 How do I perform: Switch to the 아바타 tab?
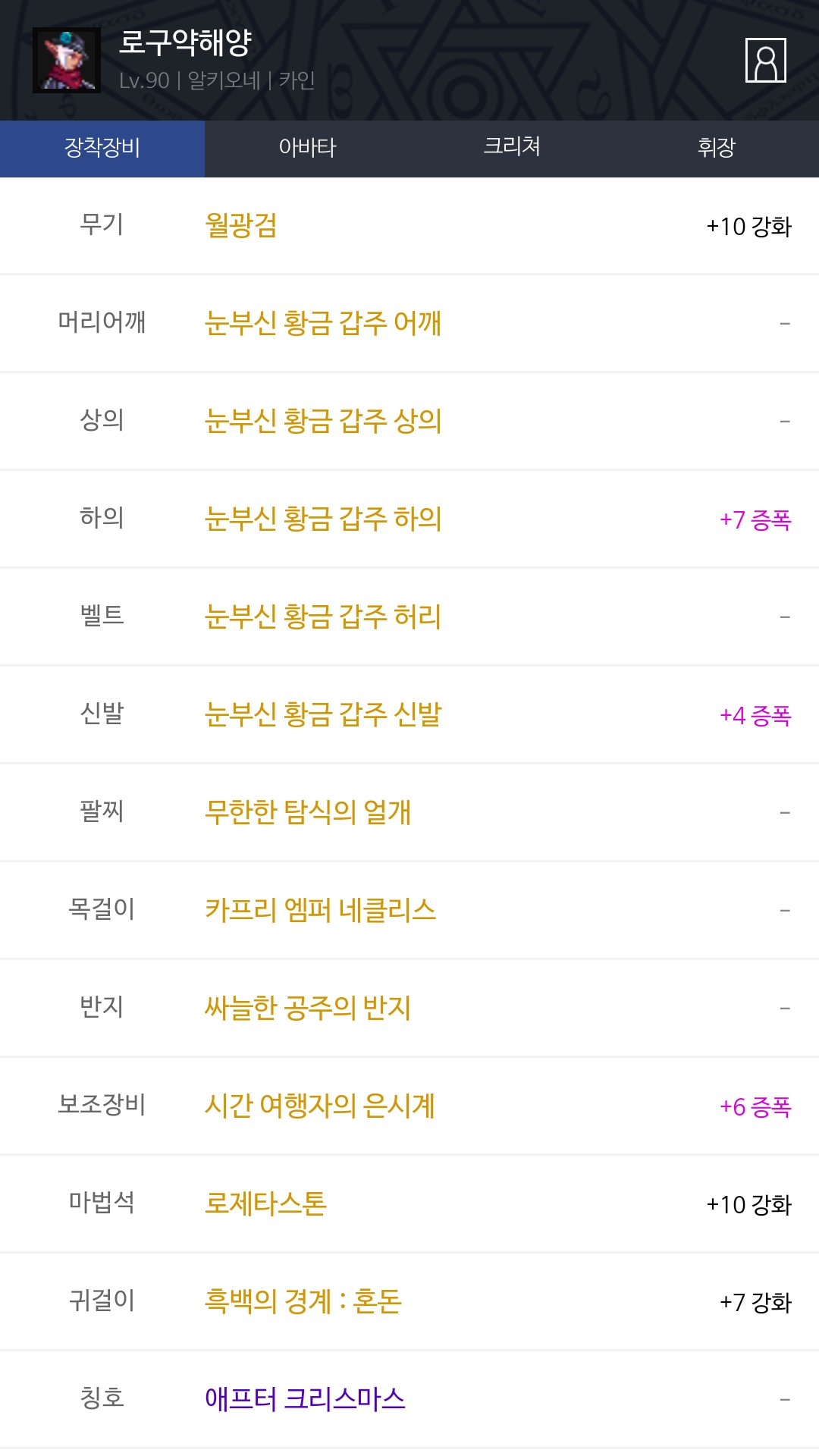tap(307, 148)
